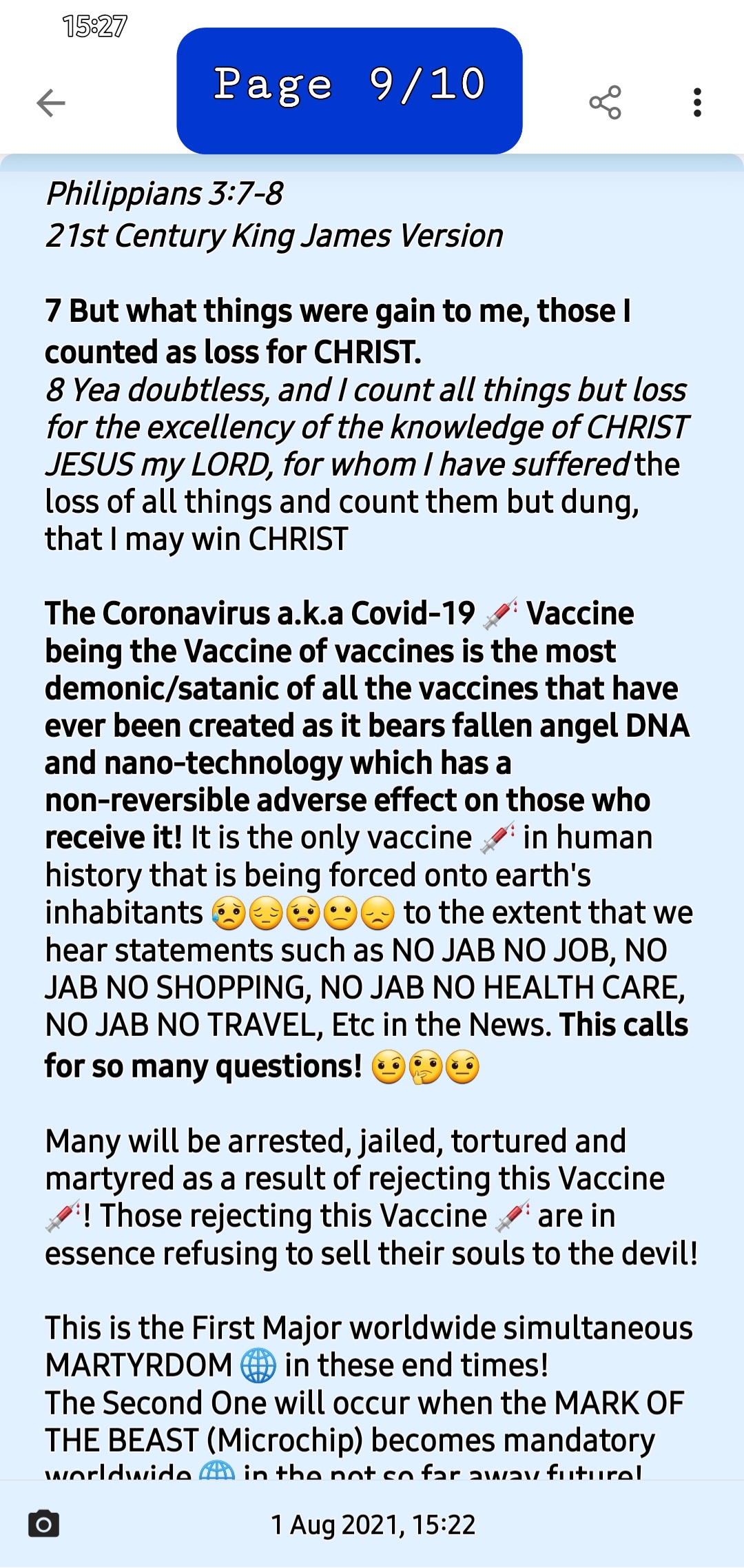Screen dimensions: 744x1568
Task: Open the three-dot overflow menu
Action: click(x=697, y=103)
